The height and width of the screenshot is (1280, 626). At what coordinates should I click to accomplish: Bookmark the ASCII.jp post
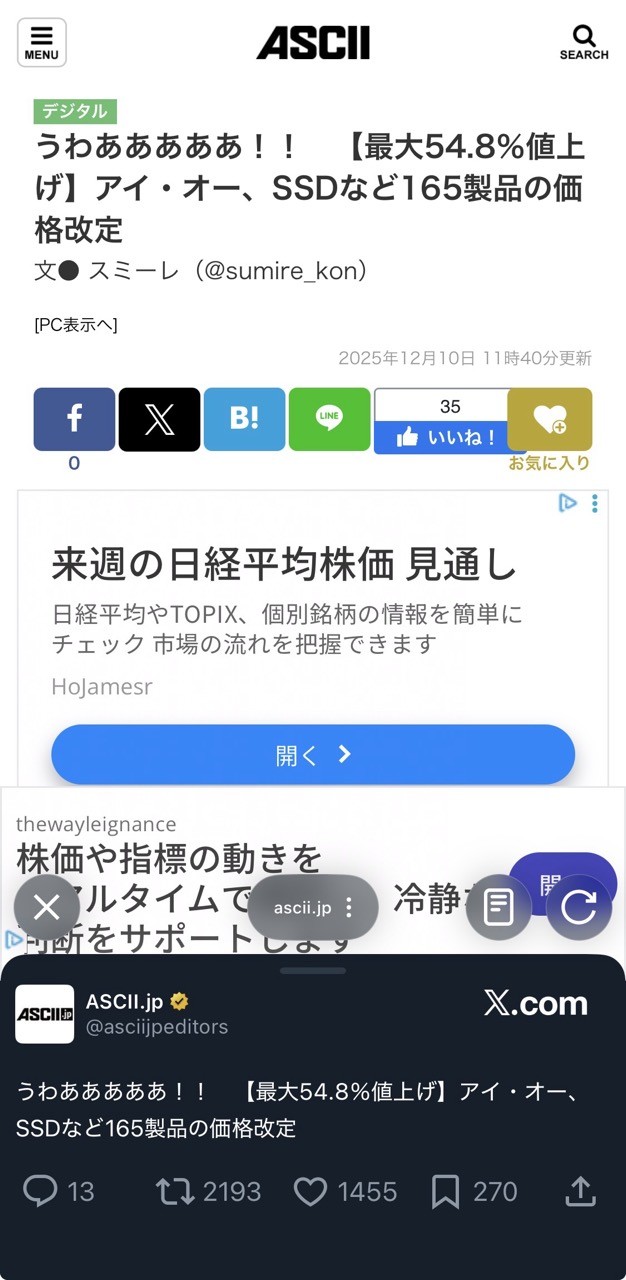(446, 1191)
